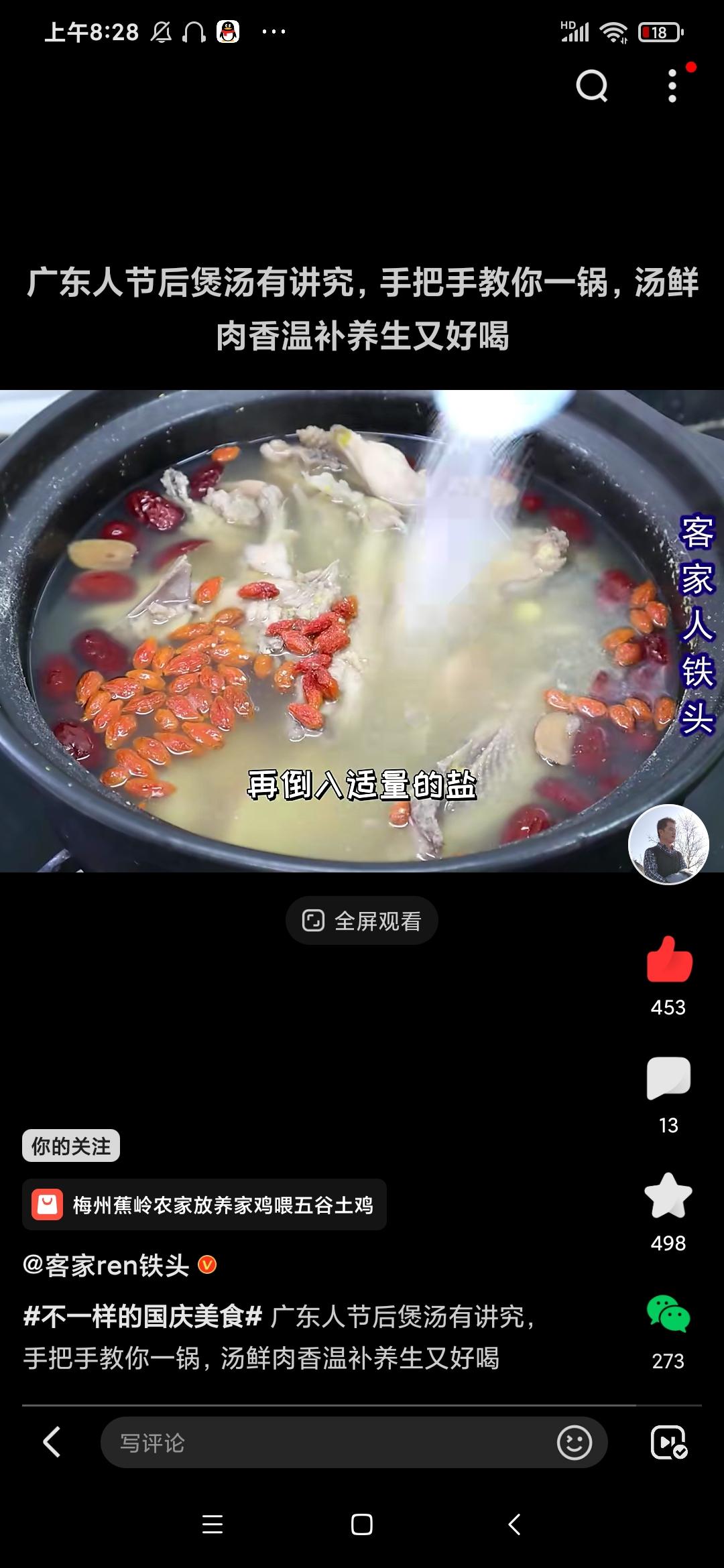The image size is (724, 1568).
Task: Open the comments bubble icon
Action: click(x=668, y=1079)
